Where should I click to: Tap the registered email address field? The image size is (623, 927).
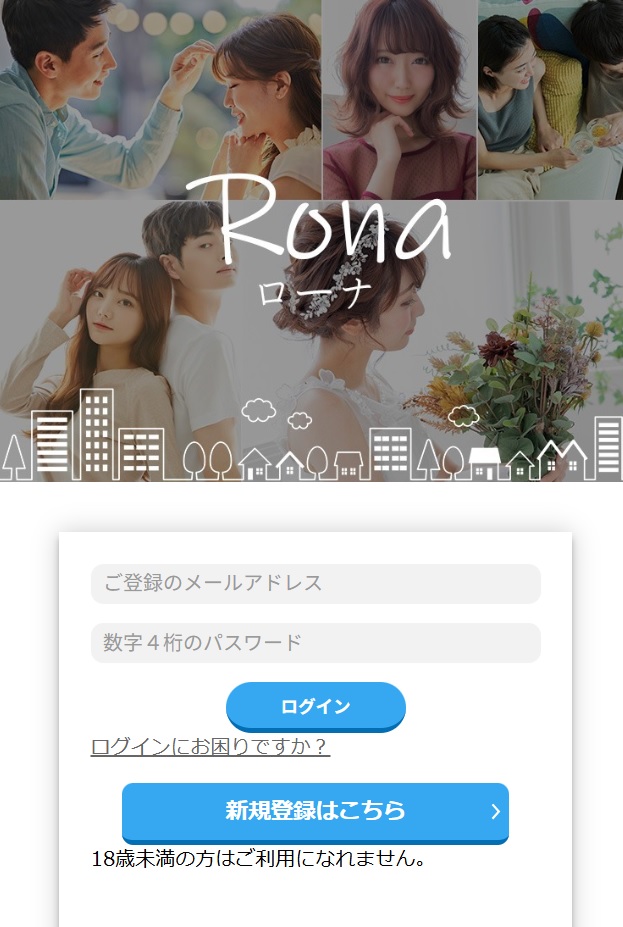(315, 584)
